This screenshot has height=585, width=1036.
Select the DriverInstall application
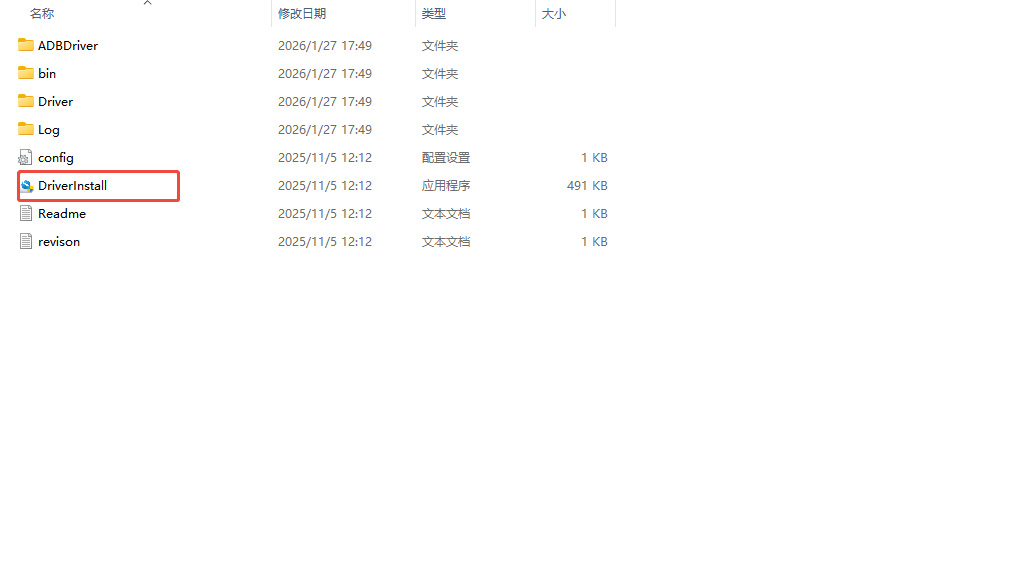[72, 185]
